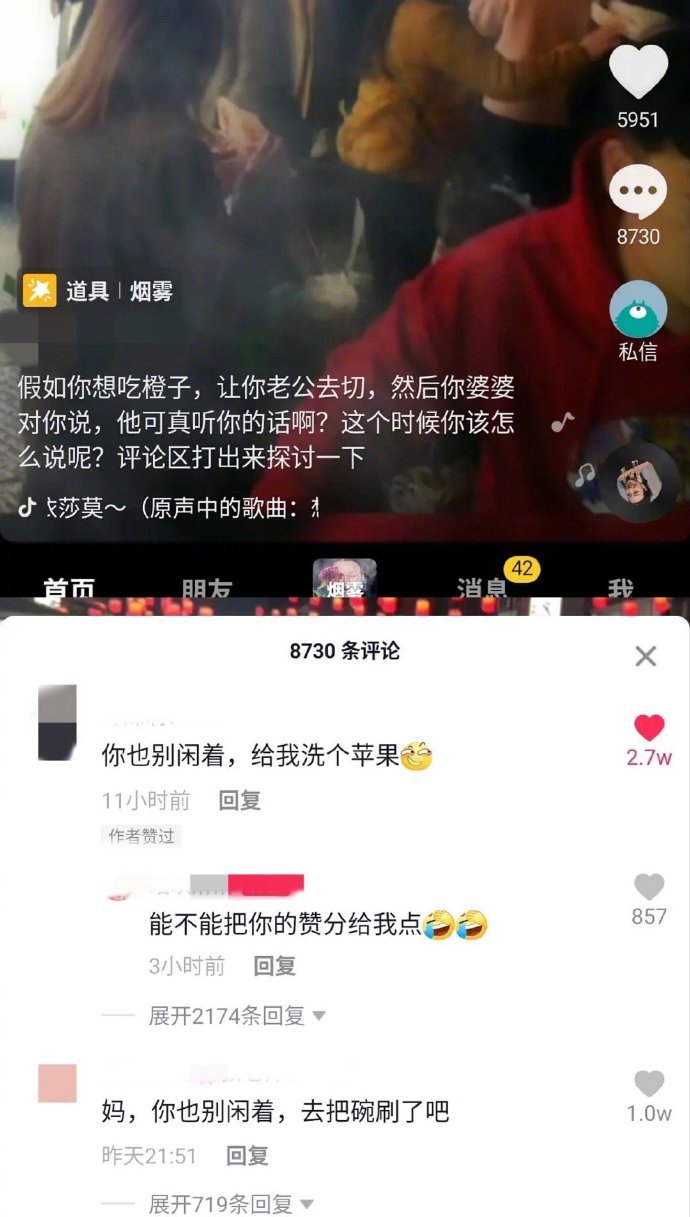Open the 消息 tab with 42 badge
The image size is (690, 1217).
[483, 586]
